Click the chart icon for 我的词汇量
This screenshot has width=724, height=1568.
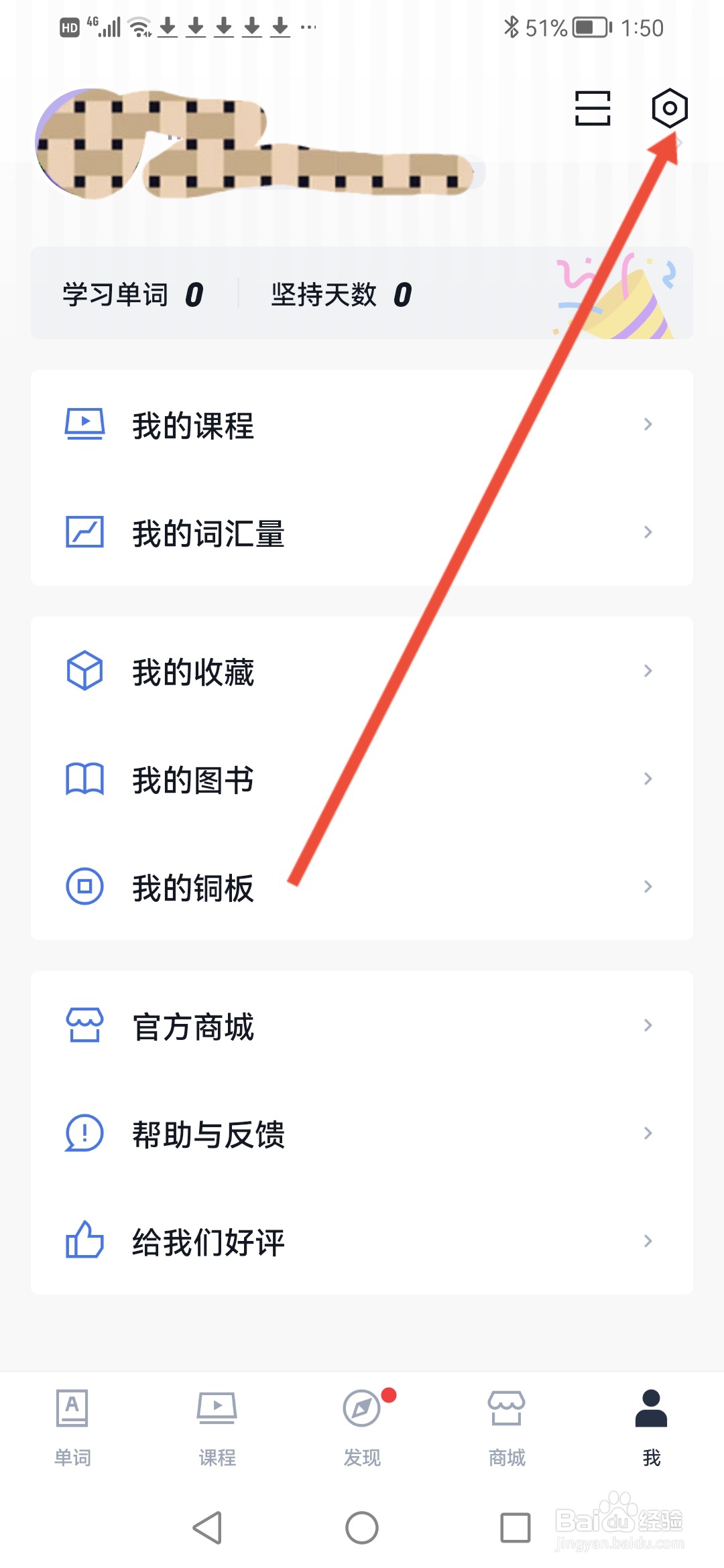(x=83, y=533)
